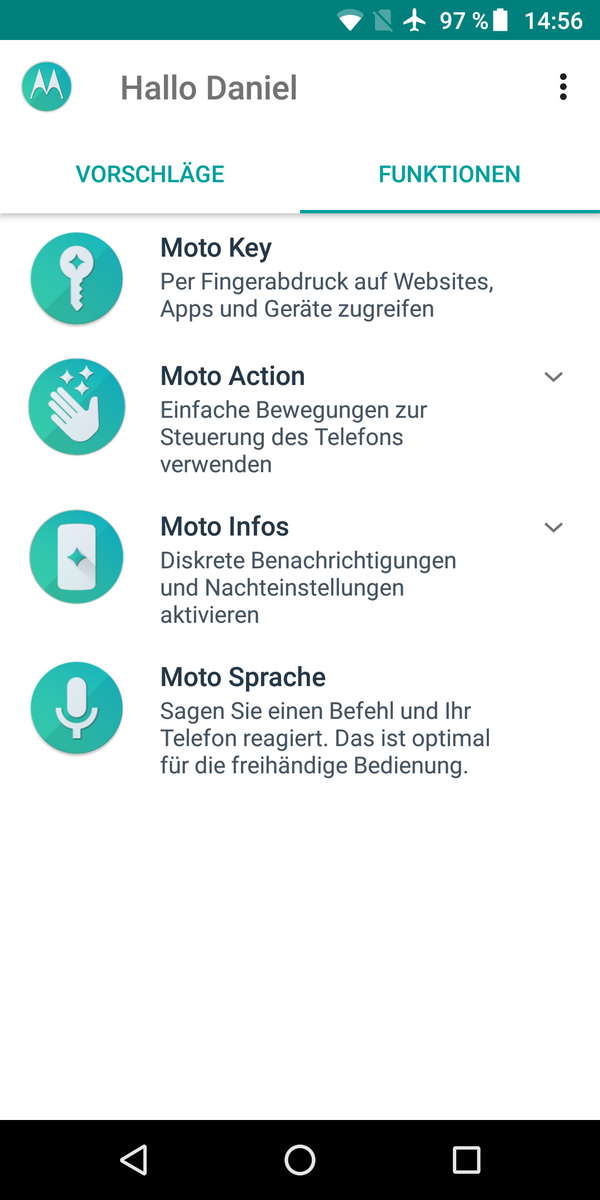The image size is (600, 1200).
Task: Select the Funktionen tab
Action: [x=449, y=174]
